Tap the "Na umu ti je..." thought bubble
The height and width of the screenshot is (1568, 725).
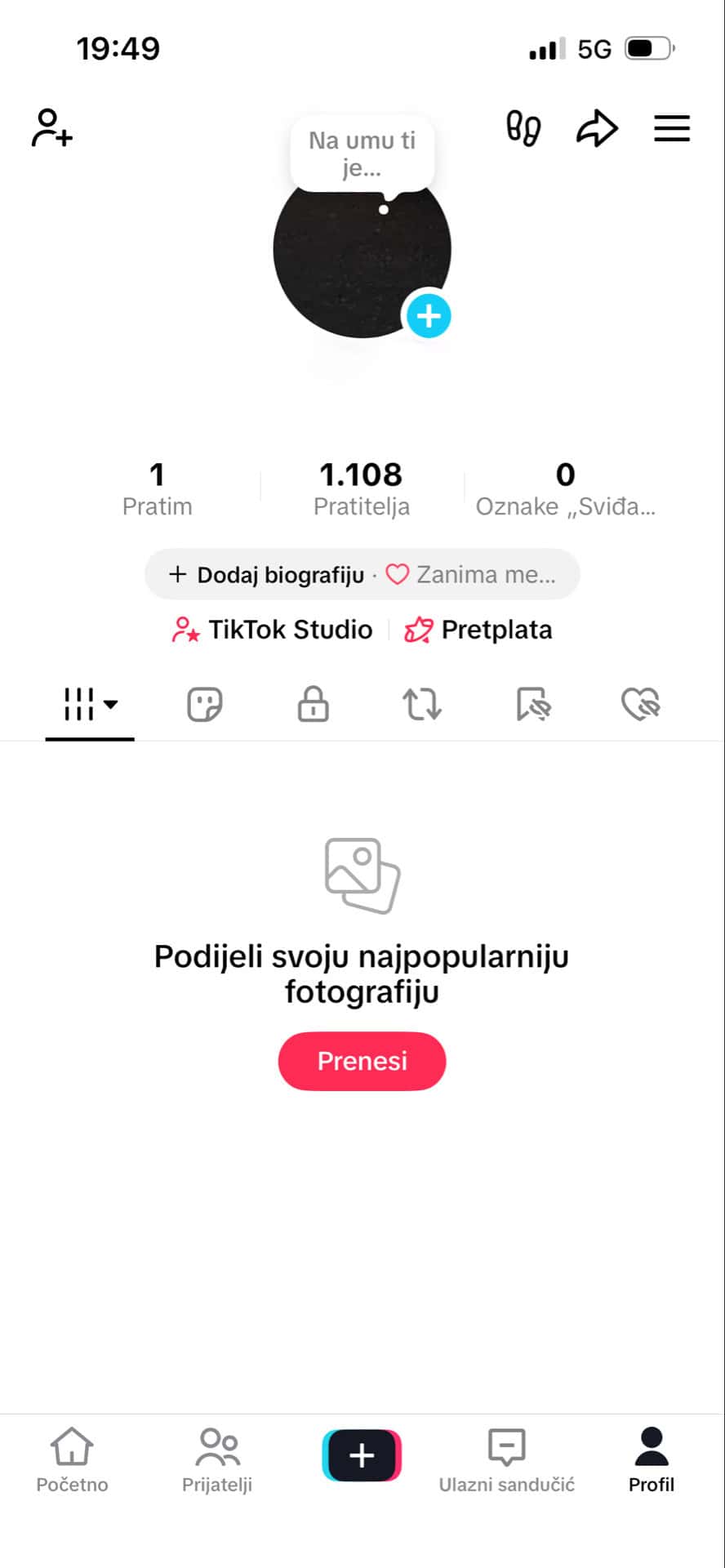(x=362, y=154)
